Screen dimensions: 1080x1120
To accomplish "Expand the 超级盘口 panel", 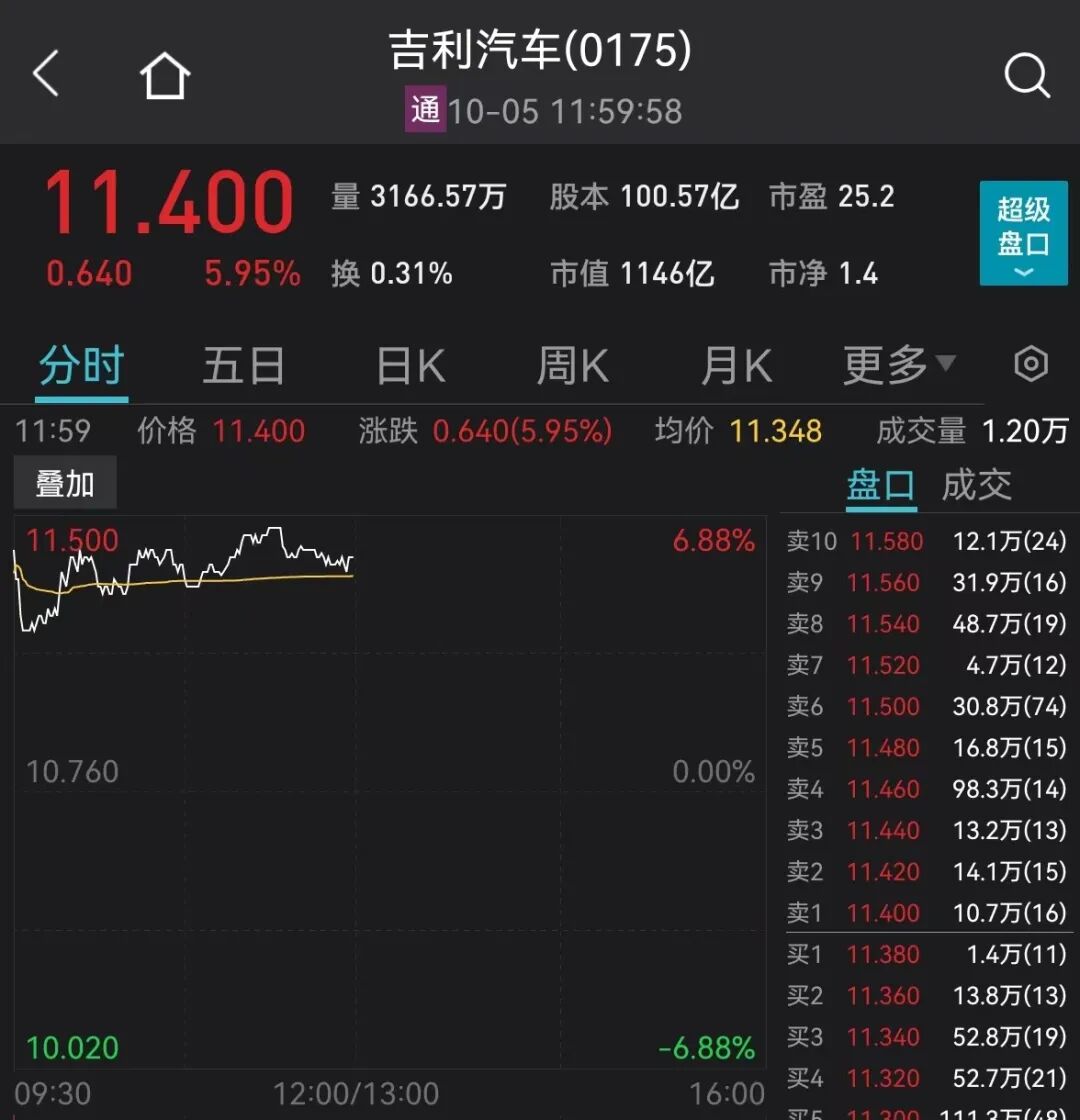I will click(x=1024, y=233).
